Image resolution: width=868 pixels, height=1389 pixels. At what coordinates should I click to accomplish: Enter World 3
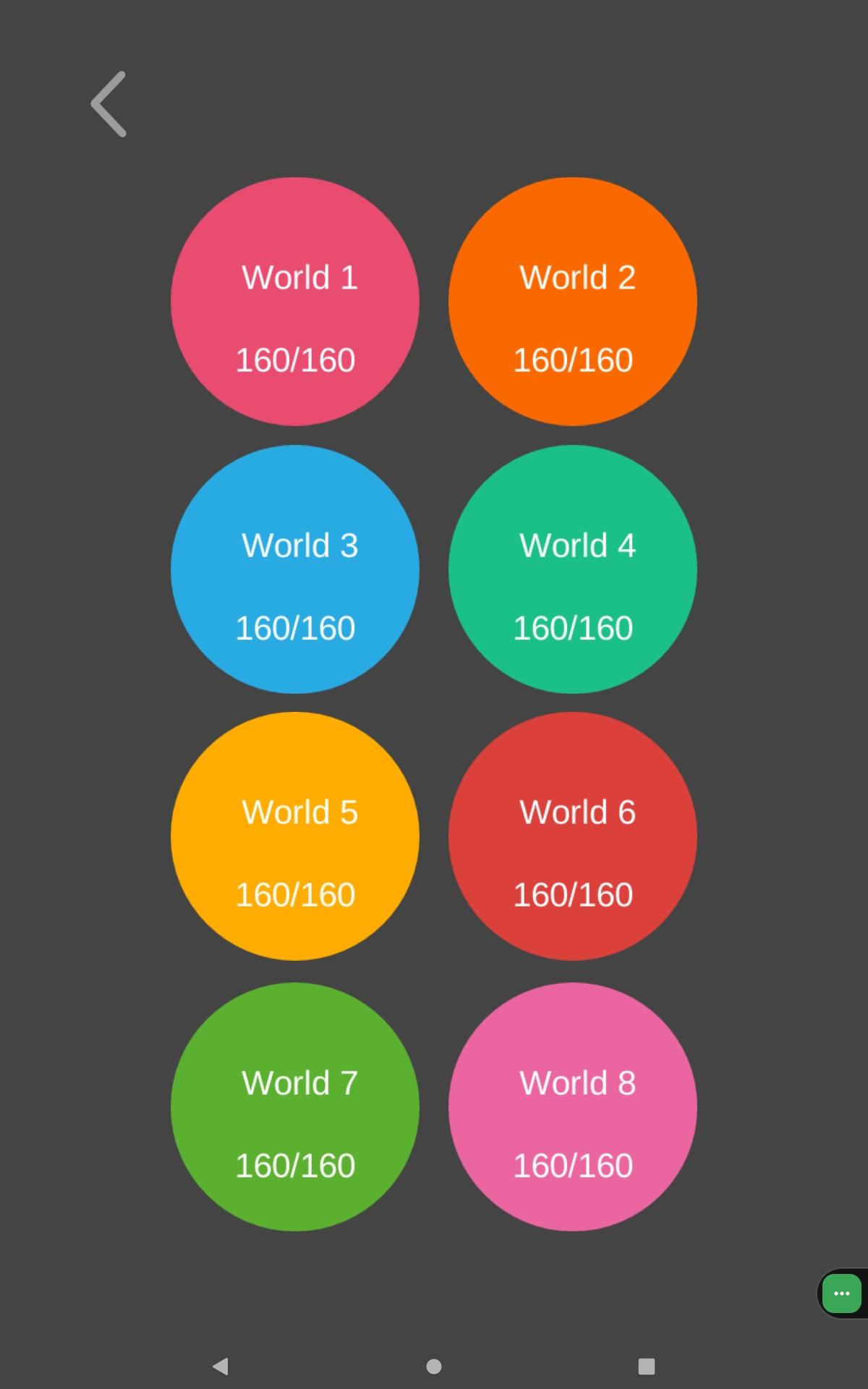click(295, 569)
